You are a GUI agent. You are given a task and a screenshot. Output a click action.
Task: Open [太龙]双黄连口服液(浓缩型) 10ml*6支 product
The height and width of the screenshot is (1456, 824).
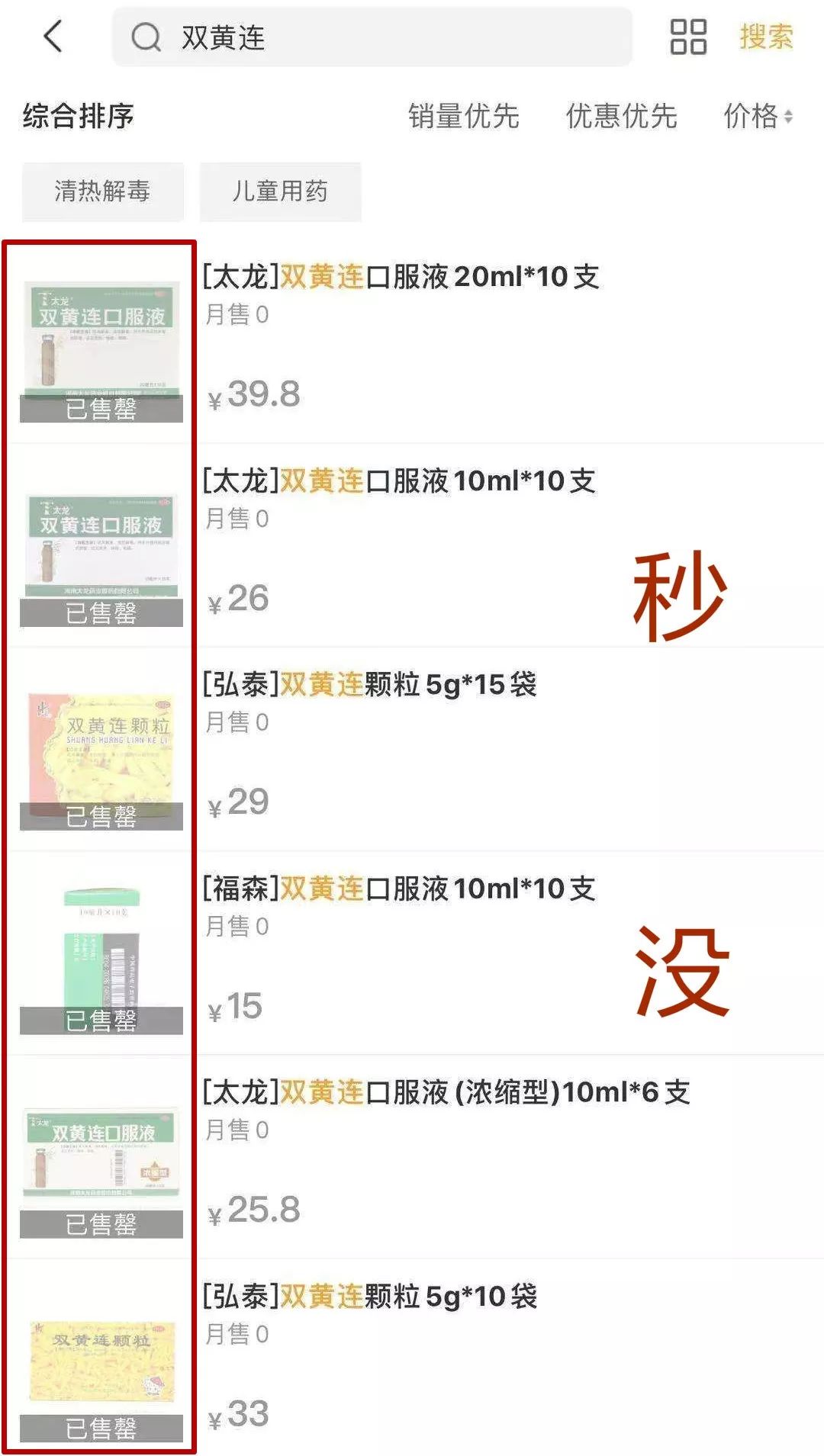(446, 1092)
